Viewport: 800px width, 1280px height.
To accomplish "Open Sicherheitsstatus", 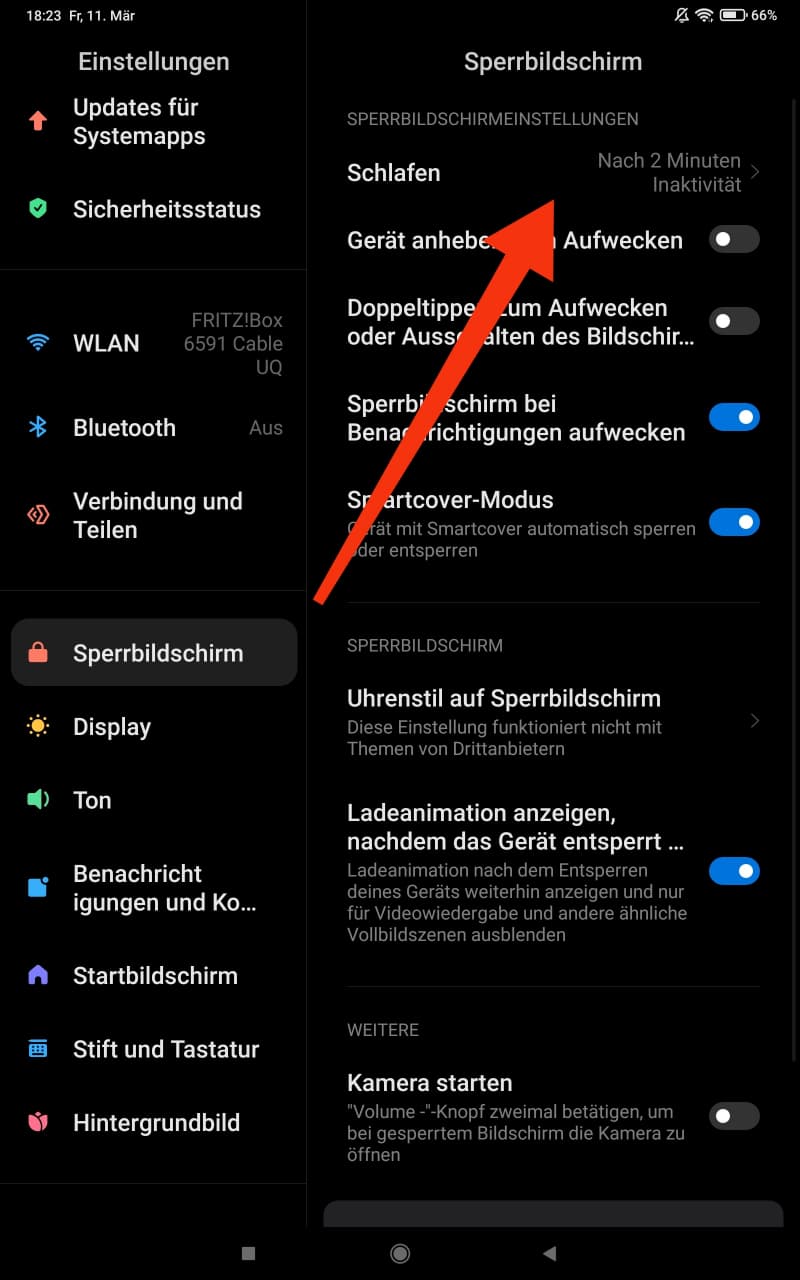I will (x=154, y=209).
